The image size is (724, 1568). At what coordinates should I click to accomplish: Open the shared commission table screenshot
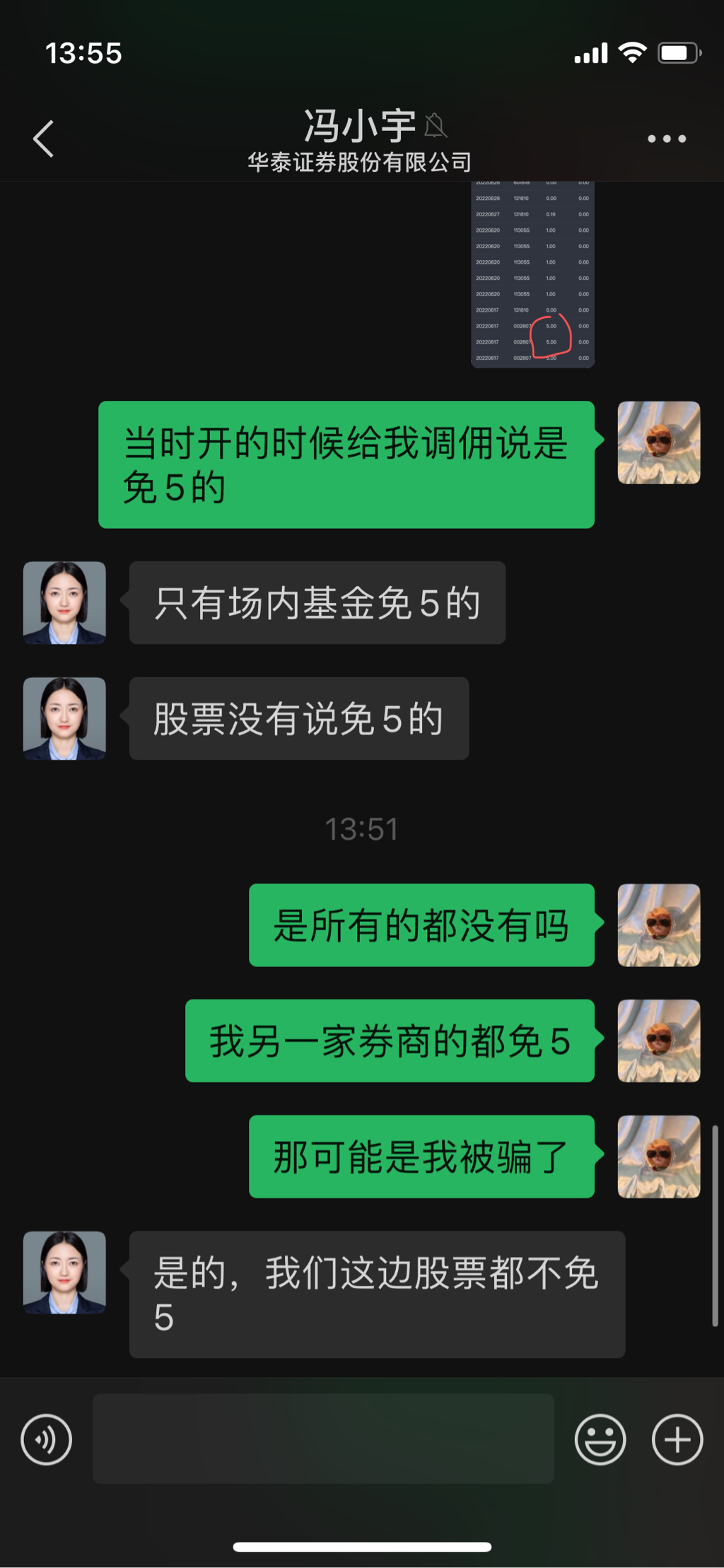532,274
